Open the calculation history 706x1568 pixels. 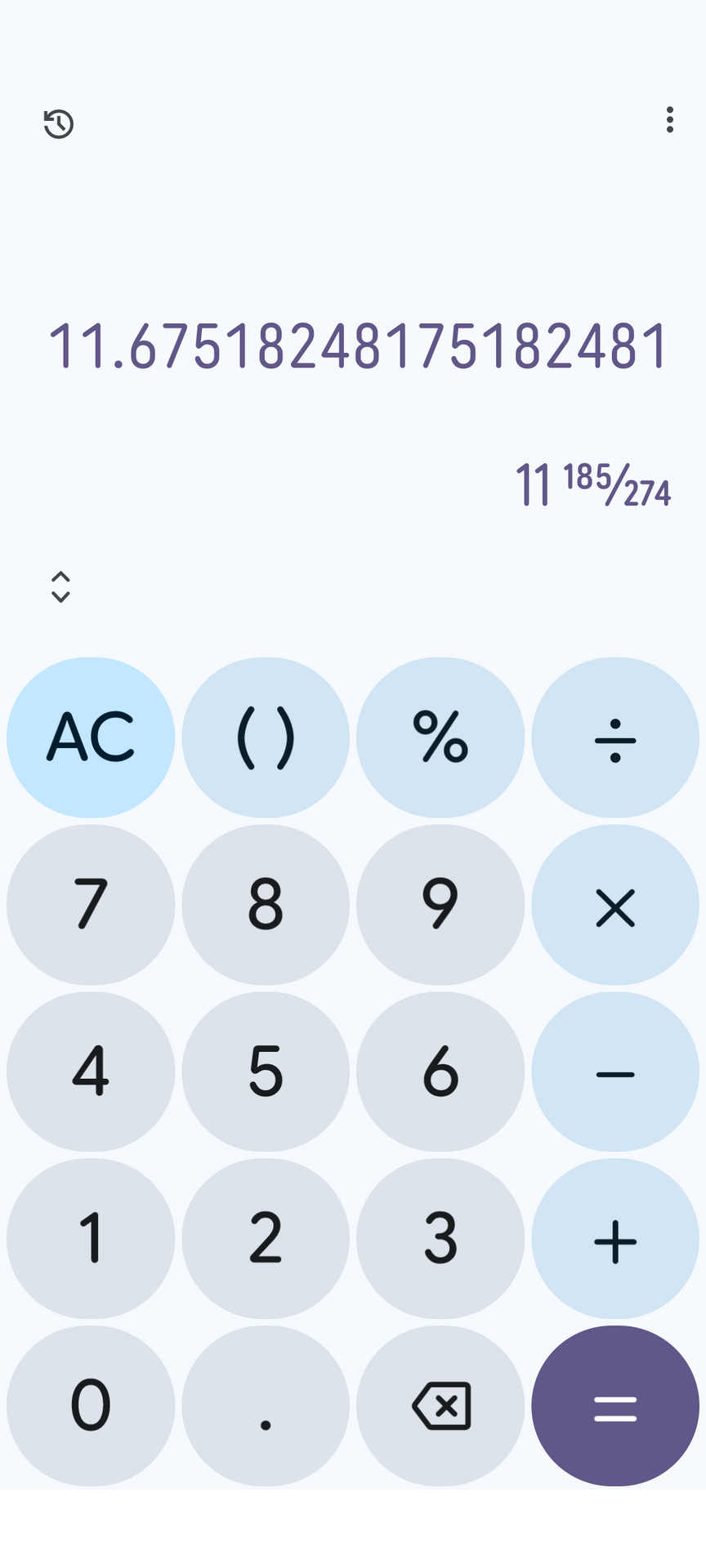(58, 123)
